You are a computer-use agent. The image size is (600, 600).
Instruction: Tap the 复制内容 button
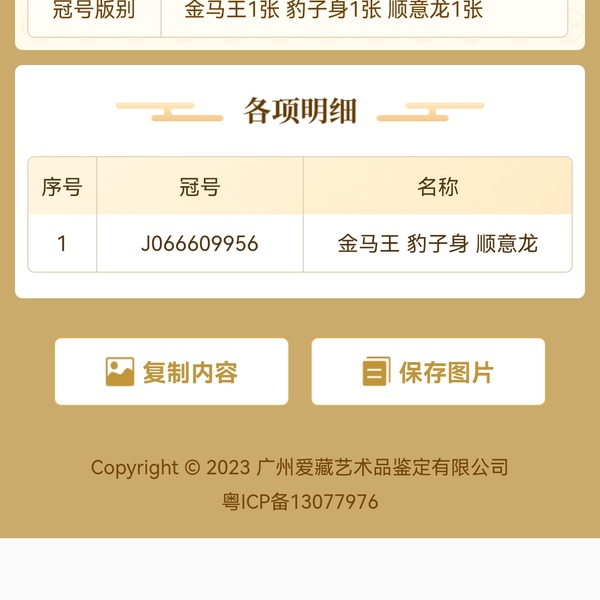point(171,372)
